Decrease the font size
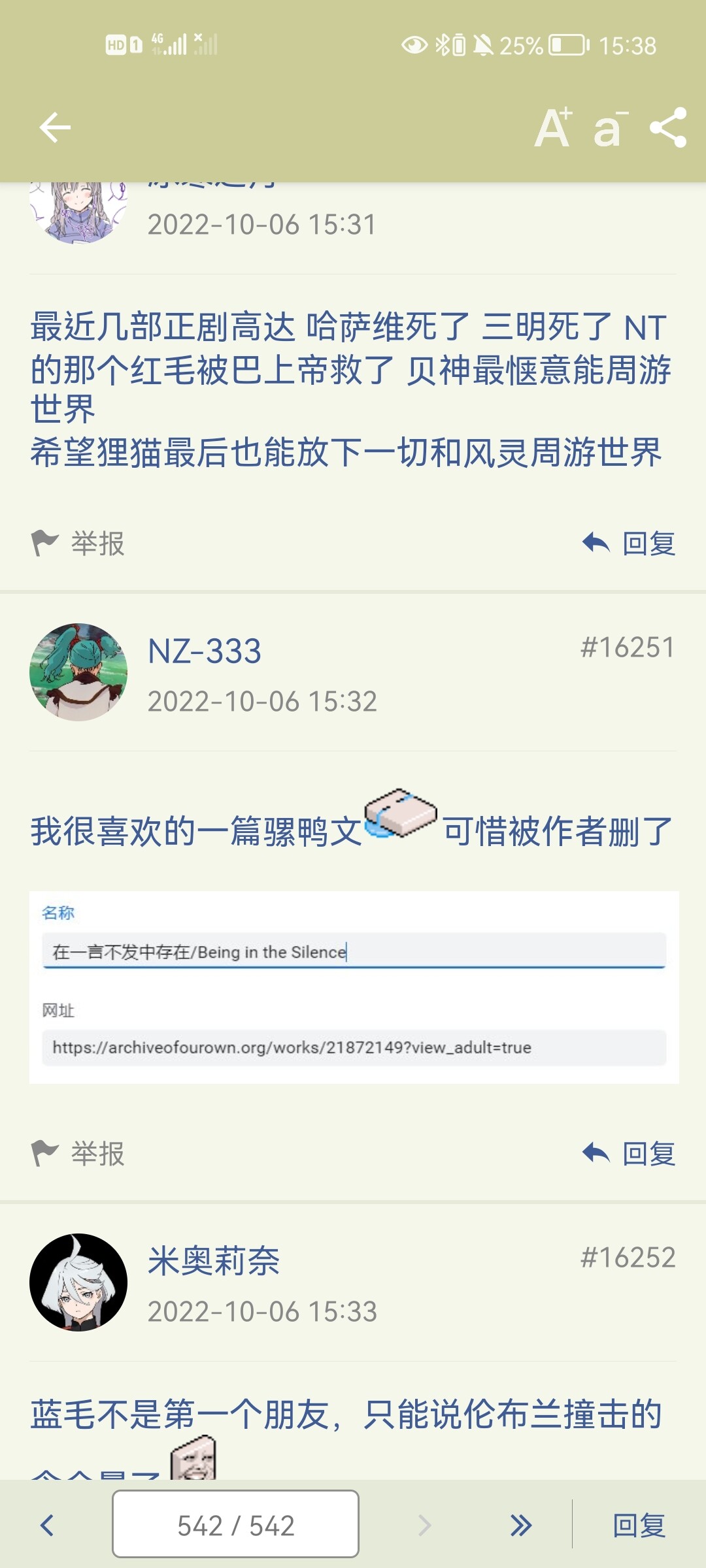The height and width of the screenshot is (1568, 706). coord(609,127)
